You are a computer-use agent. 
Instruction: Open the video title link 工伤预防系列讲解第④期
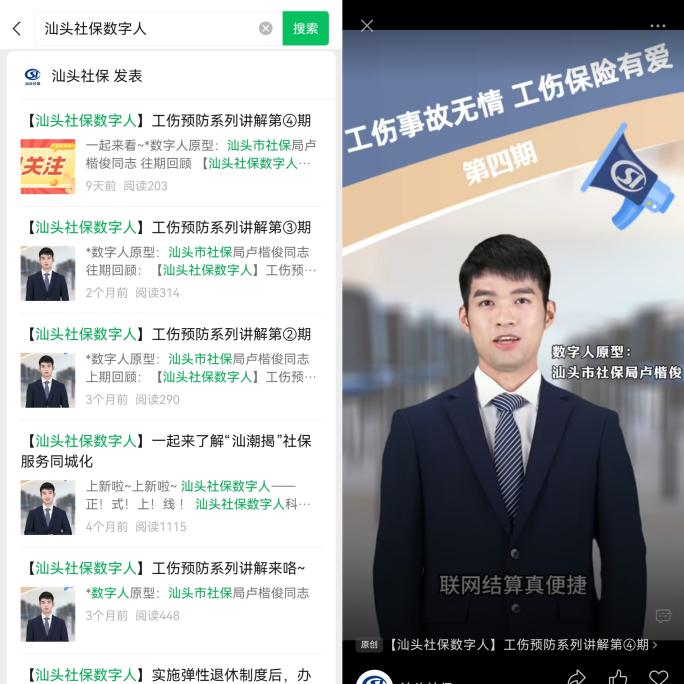[x=520, y=645]
